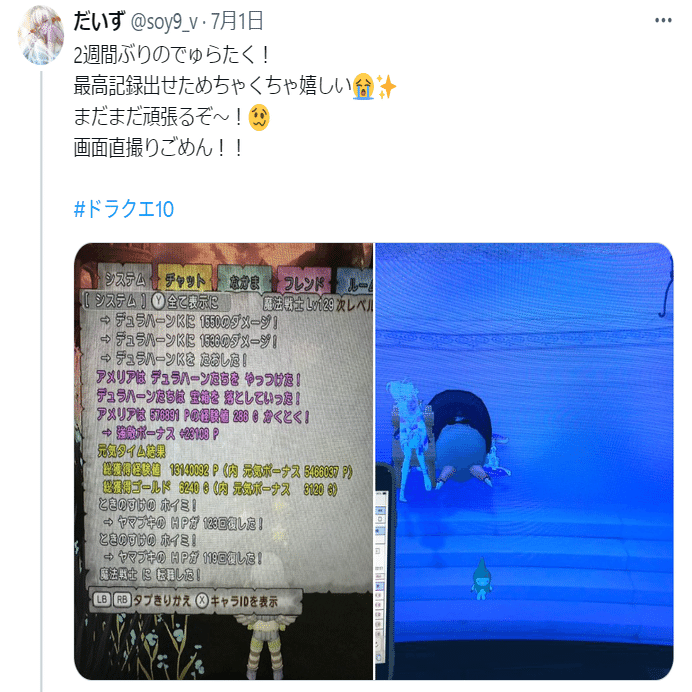Open the tweet's overflow menu
This screenshot has width=692, height=692.
663,19
